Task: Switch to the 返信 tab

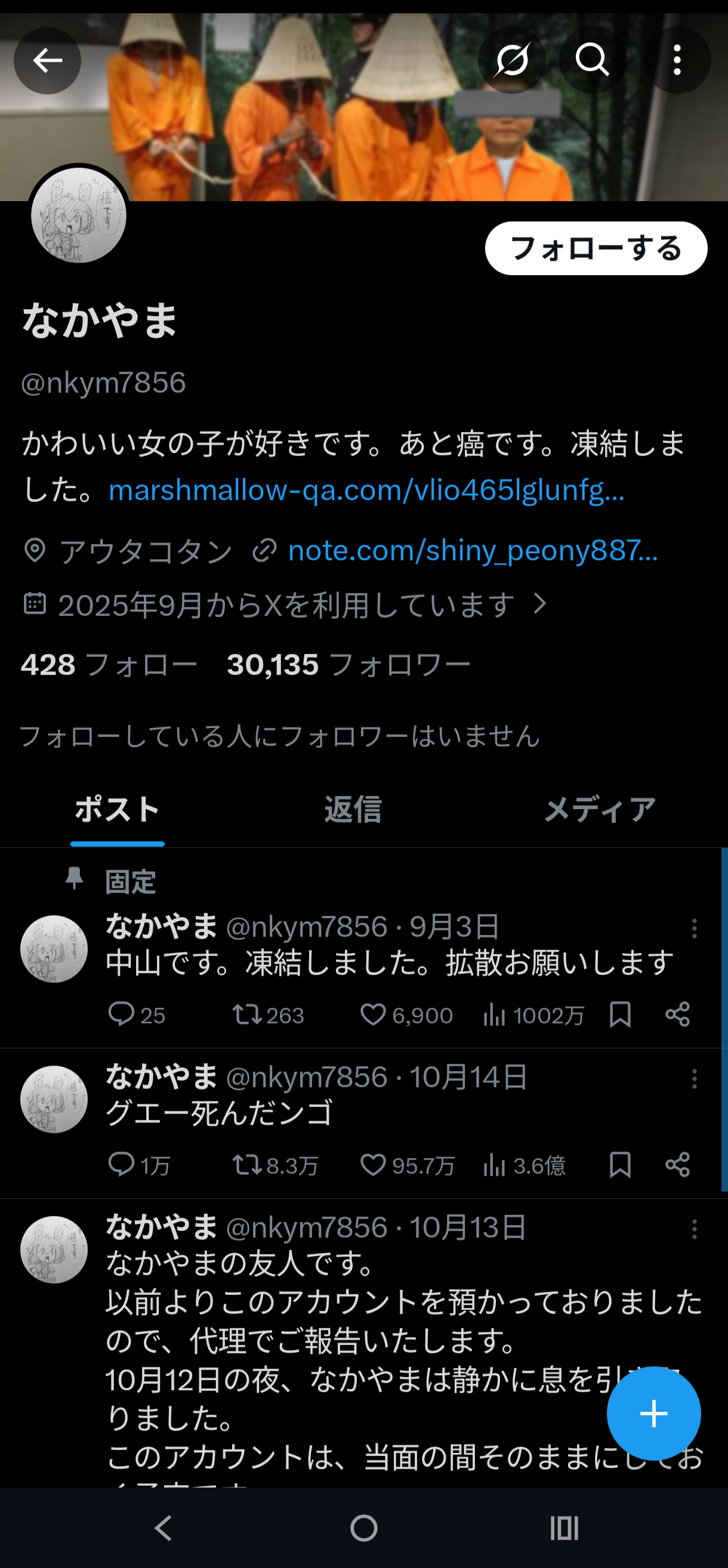Action: click(353, 810)
